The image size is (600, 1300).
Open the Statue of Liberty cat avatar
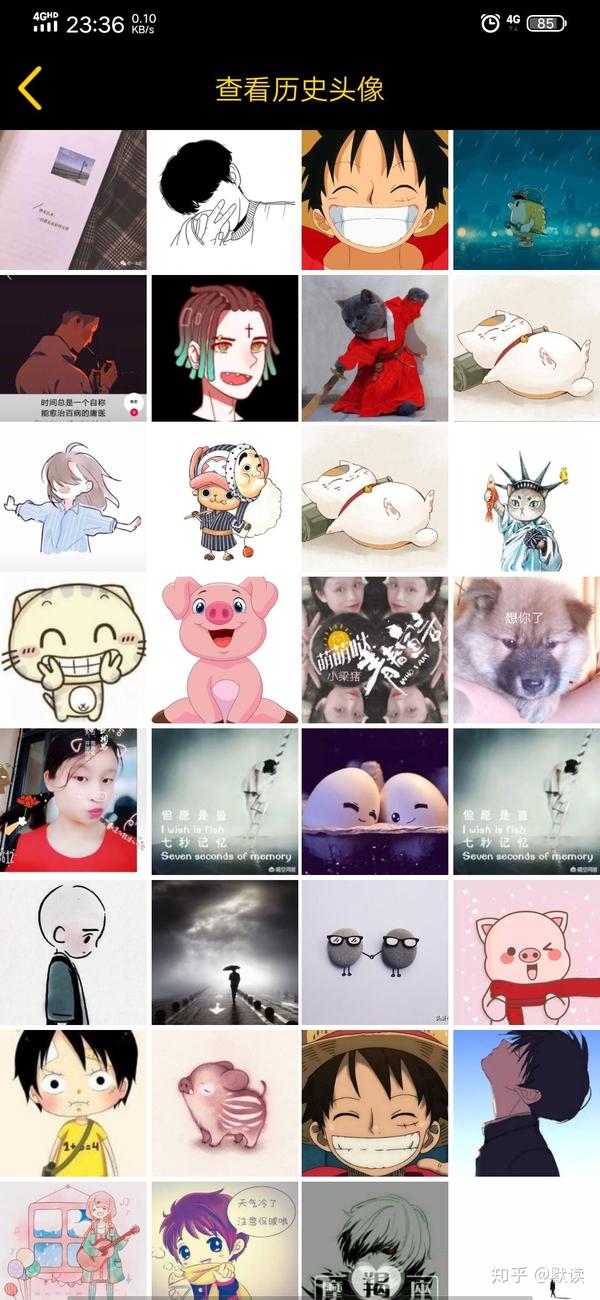(526, 499)
